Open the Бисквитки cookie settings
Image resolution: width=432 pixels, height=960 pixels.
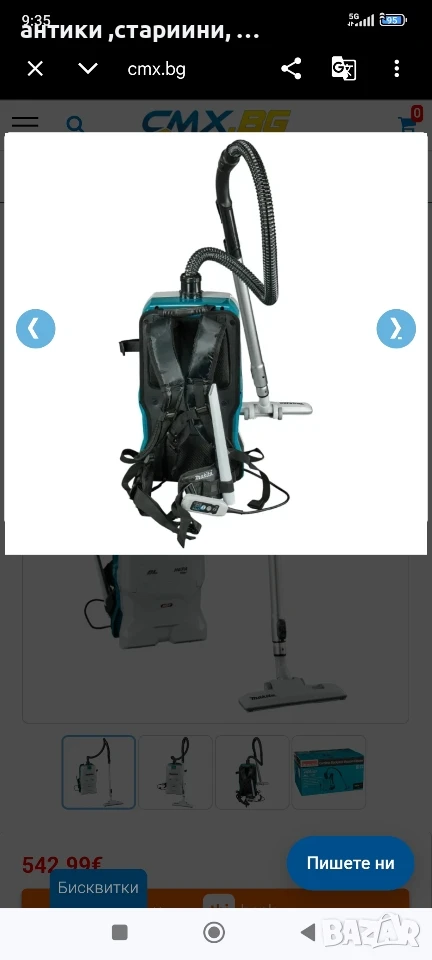[x=98, y=888]
